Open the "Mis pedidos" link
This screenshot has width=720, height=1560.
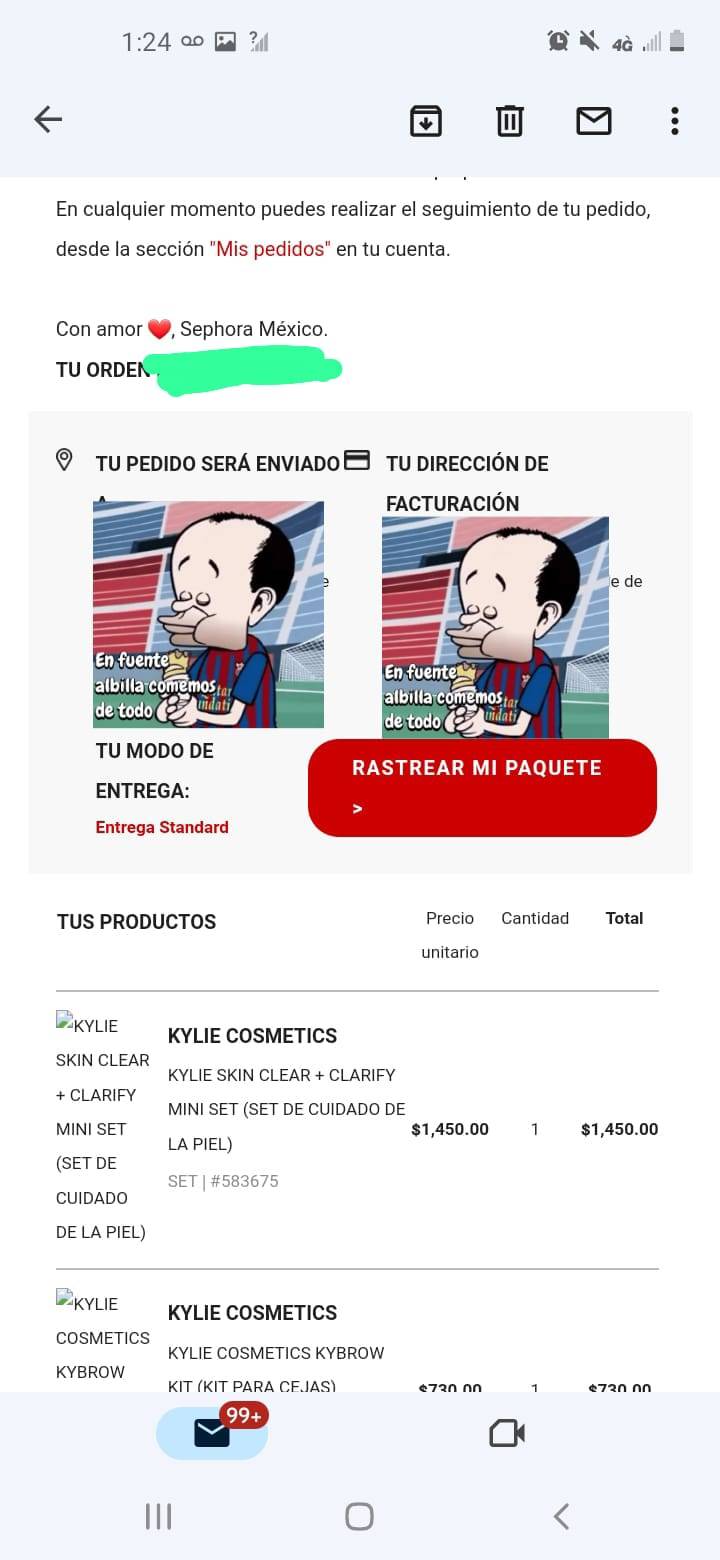[270, 249]
